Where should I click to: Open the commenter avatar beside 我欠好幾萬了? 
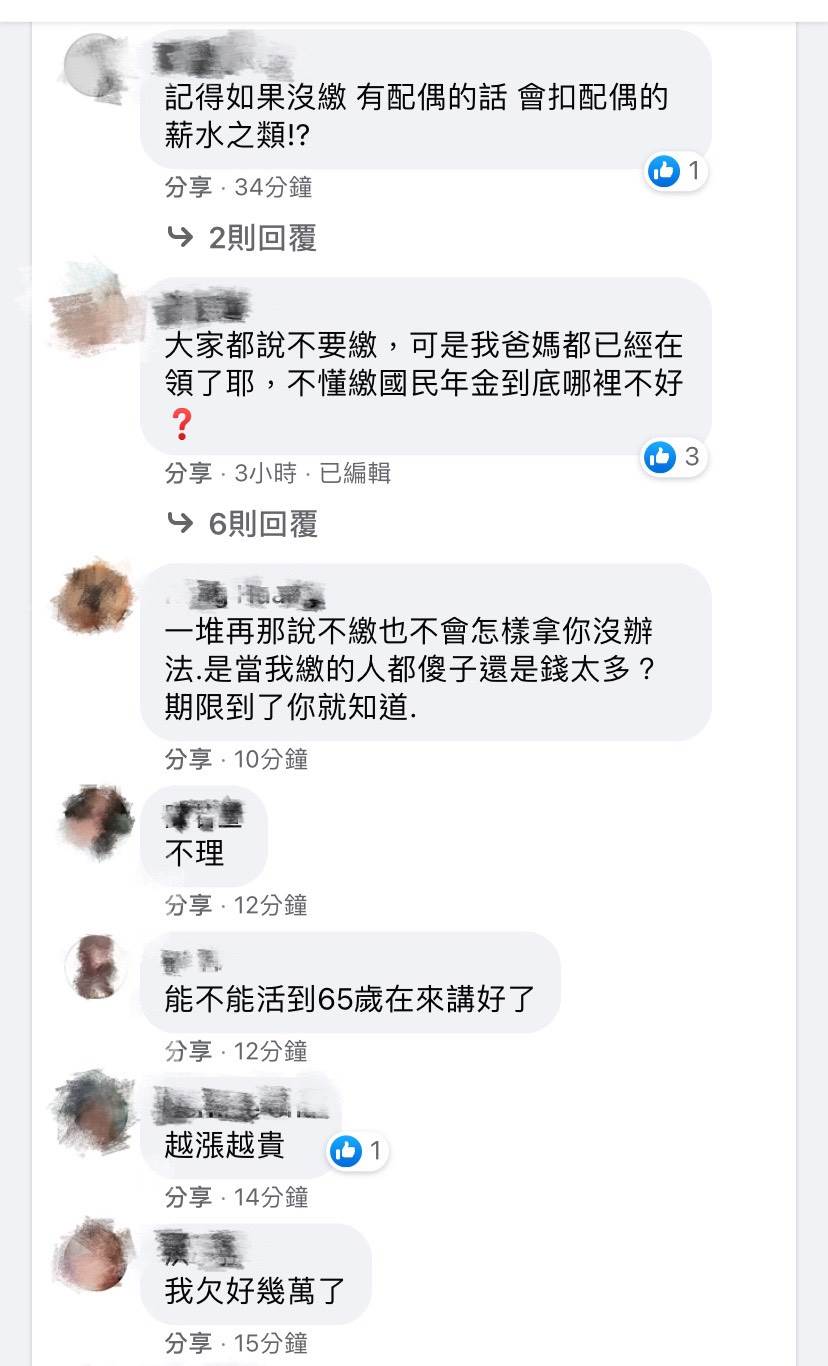pyautogui.click(x=93, y=1257)
